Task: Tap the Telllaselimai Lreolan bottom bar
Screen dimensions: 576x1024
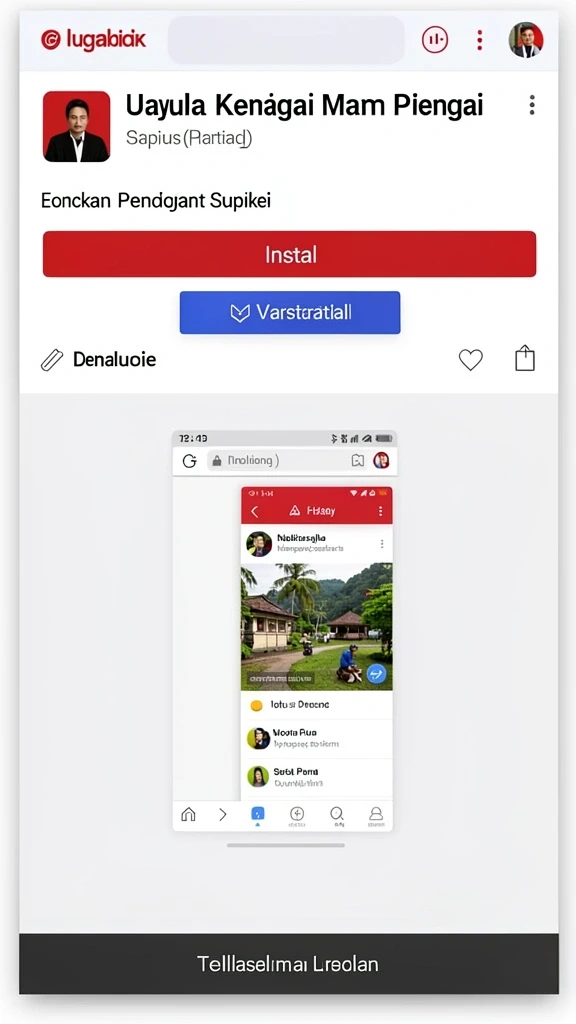Action: coord(289,963)
